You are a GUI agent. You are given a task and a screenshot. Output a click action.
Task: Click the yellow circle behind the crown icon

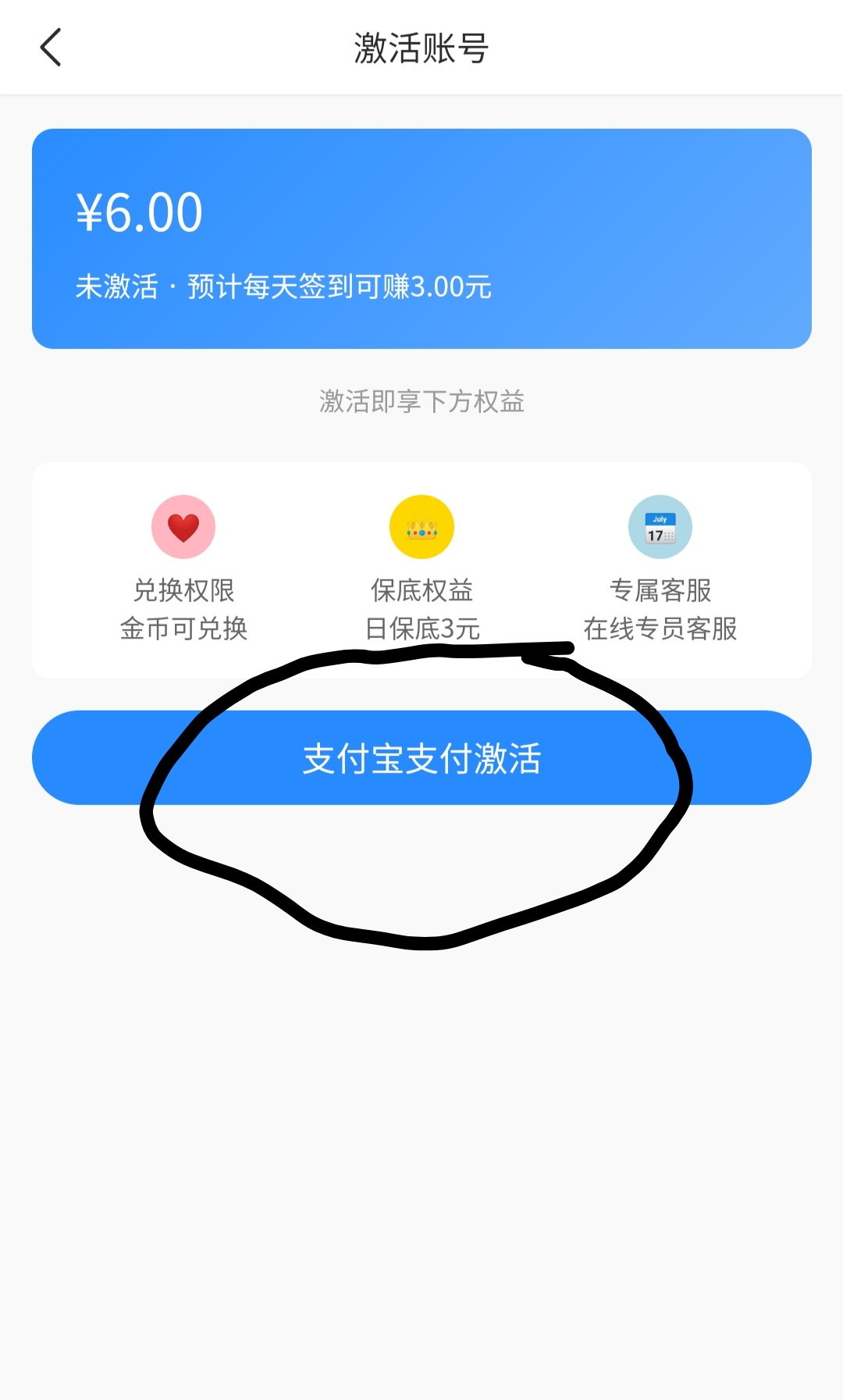[421, 527]
